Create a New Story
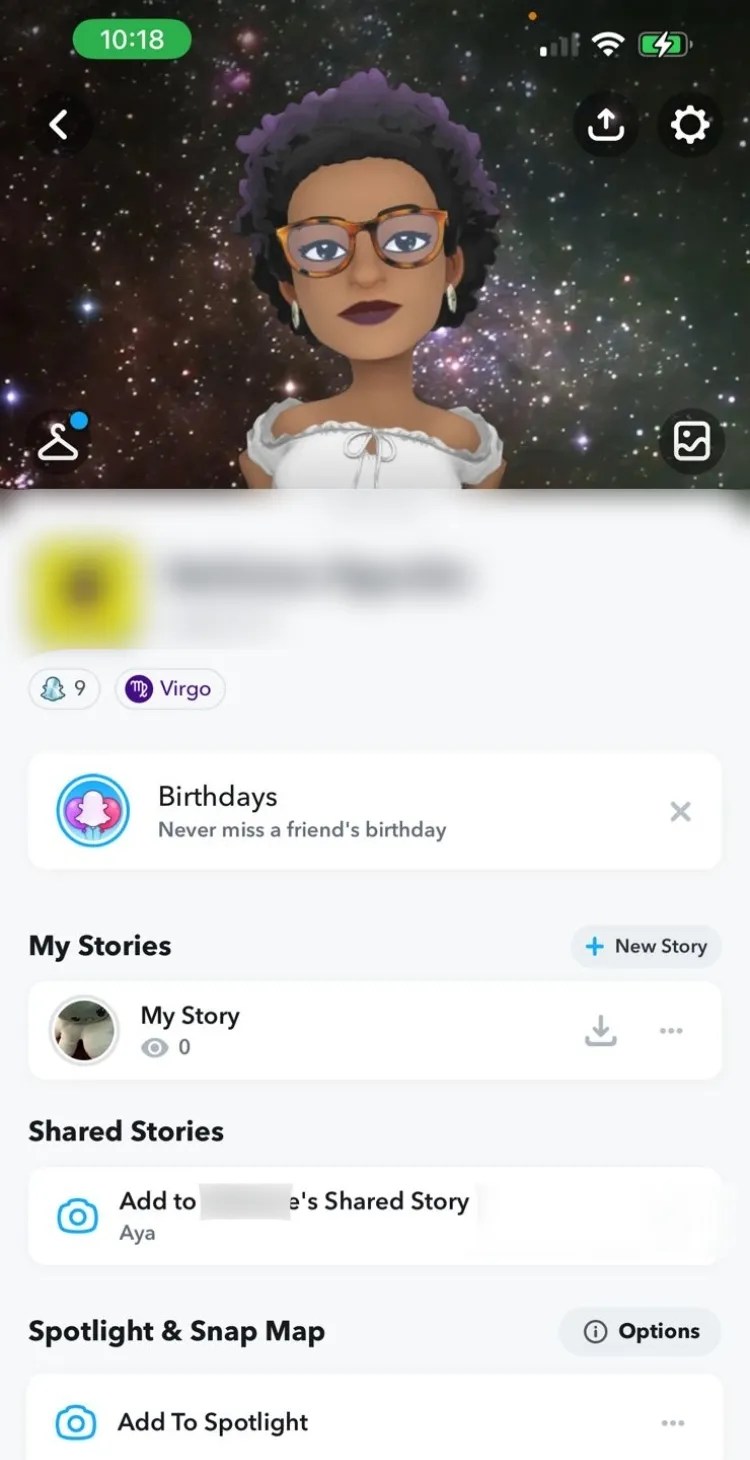750x1460 pixels. click(x=646, y=946)
